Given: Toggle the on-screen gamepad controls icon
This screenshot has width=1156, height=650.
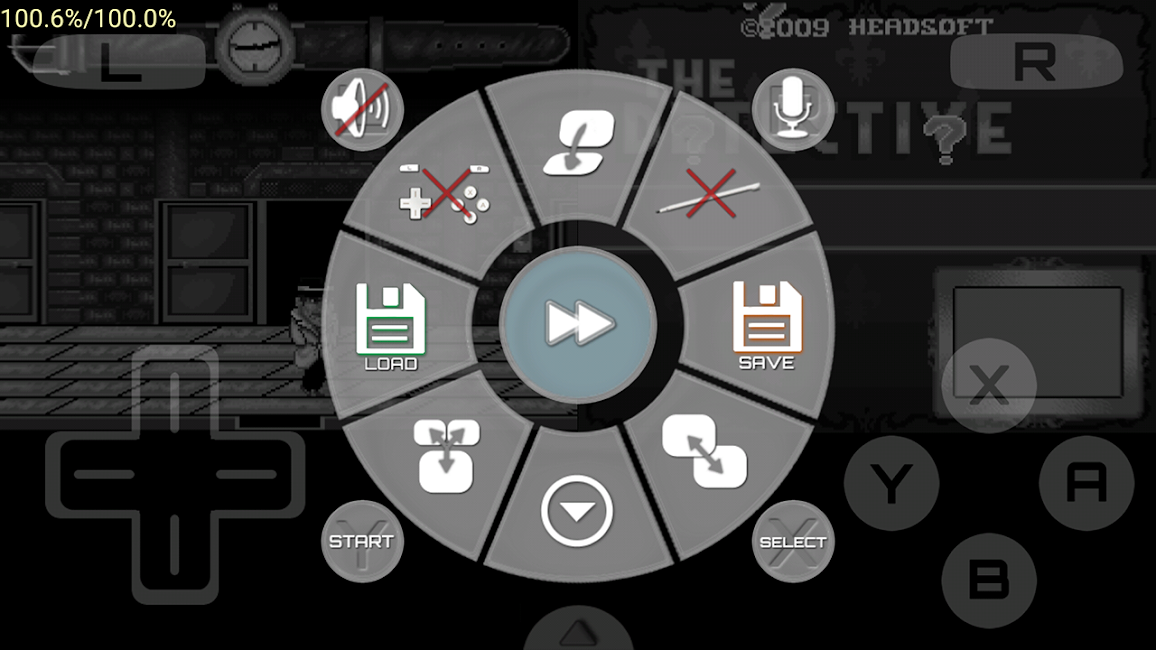Looking at the screenshot, I should (445, 190).
